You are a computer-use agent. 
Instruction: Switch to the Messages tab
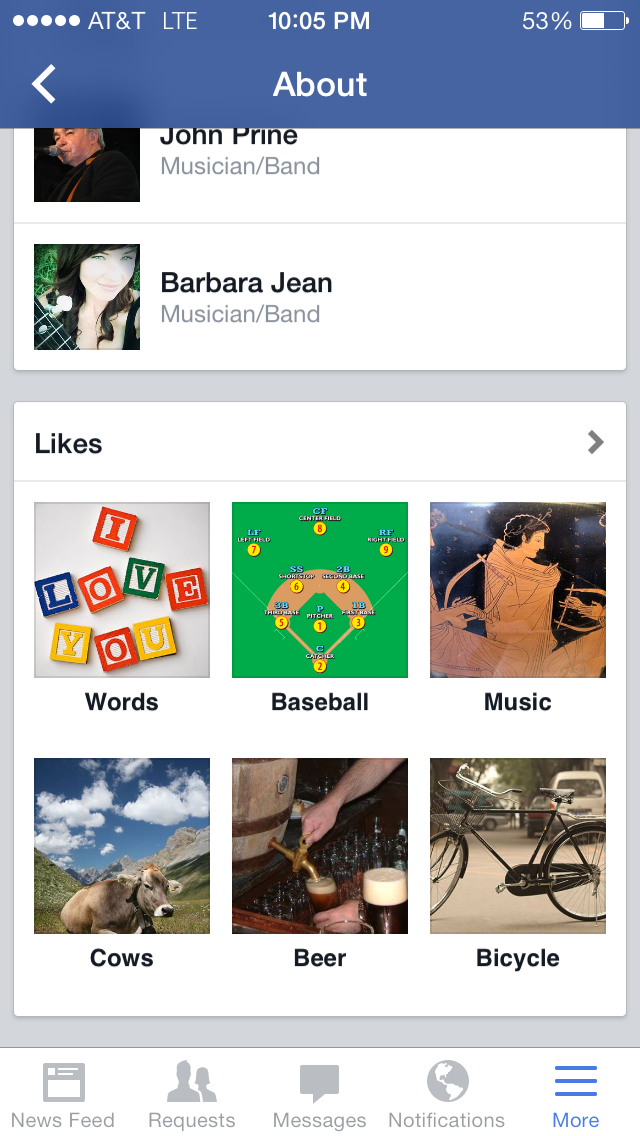[x=319, y=1094]
